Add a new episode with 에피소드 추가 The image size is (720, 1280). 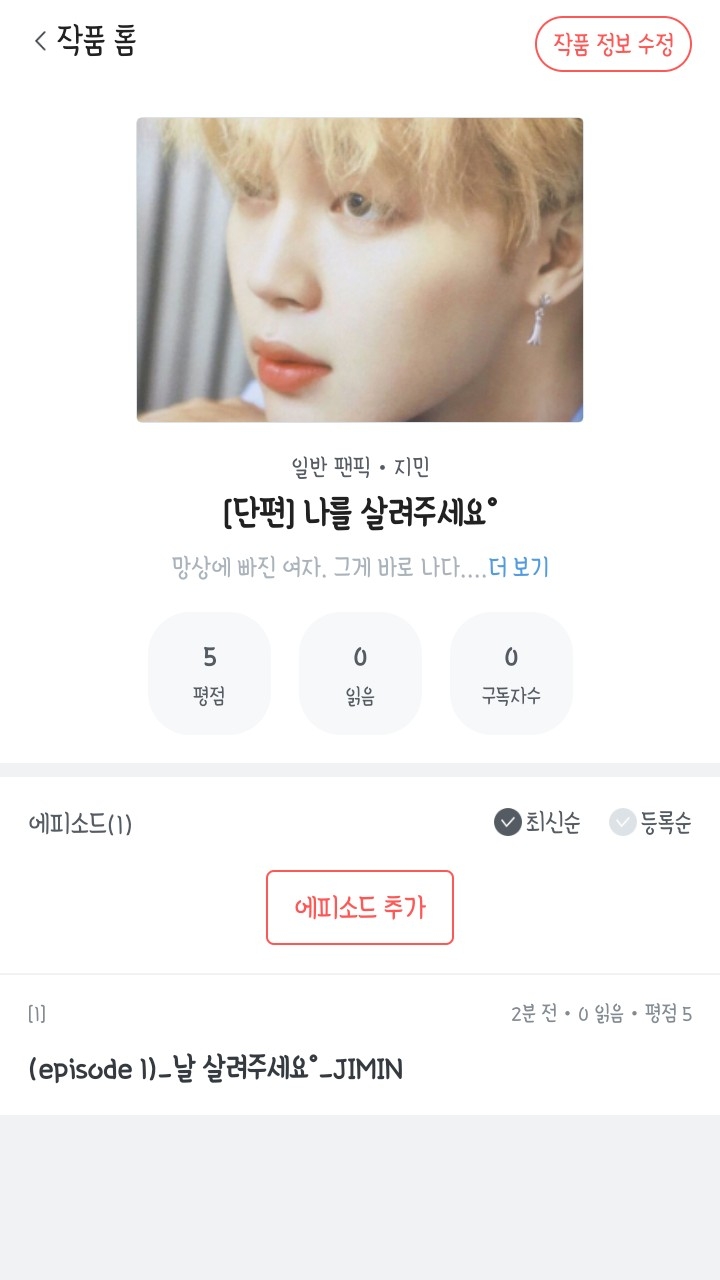(360, 907)
